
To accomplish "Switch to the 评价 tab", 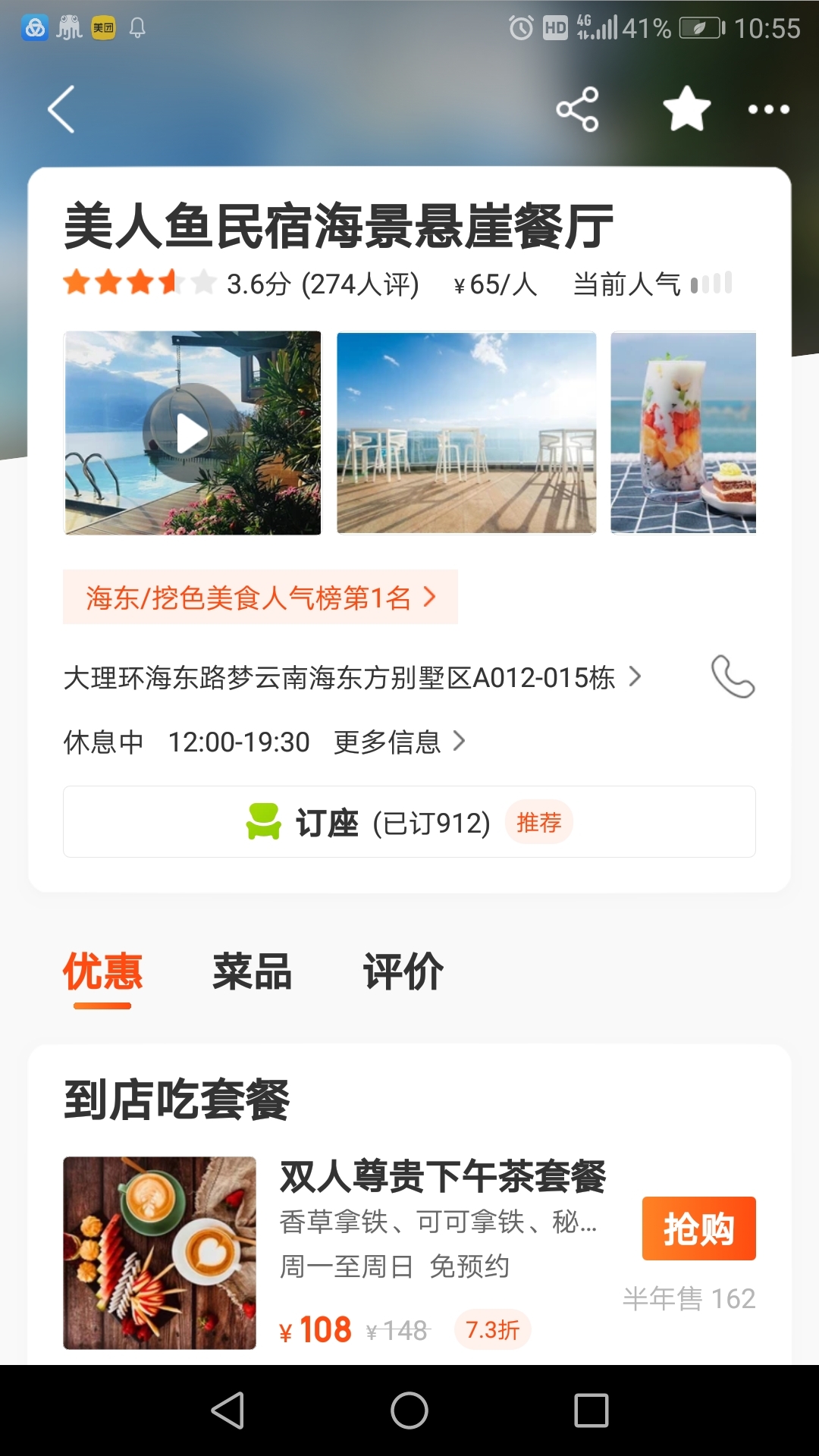I will point(403,972).
